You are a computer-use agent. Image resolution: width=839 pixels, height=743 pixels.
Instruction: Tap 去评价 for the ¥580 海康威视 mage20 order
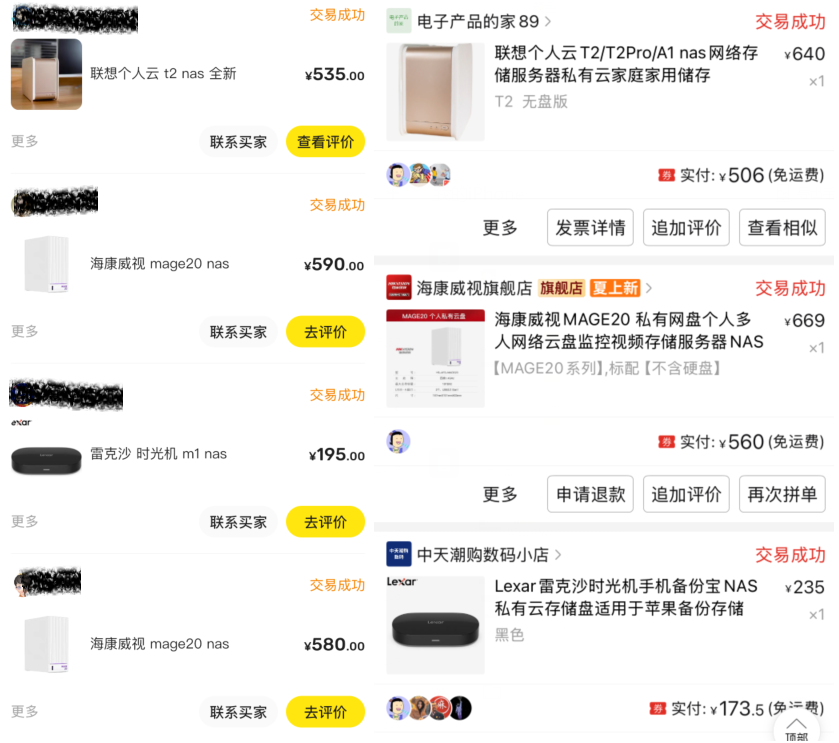tap(325, 711)
